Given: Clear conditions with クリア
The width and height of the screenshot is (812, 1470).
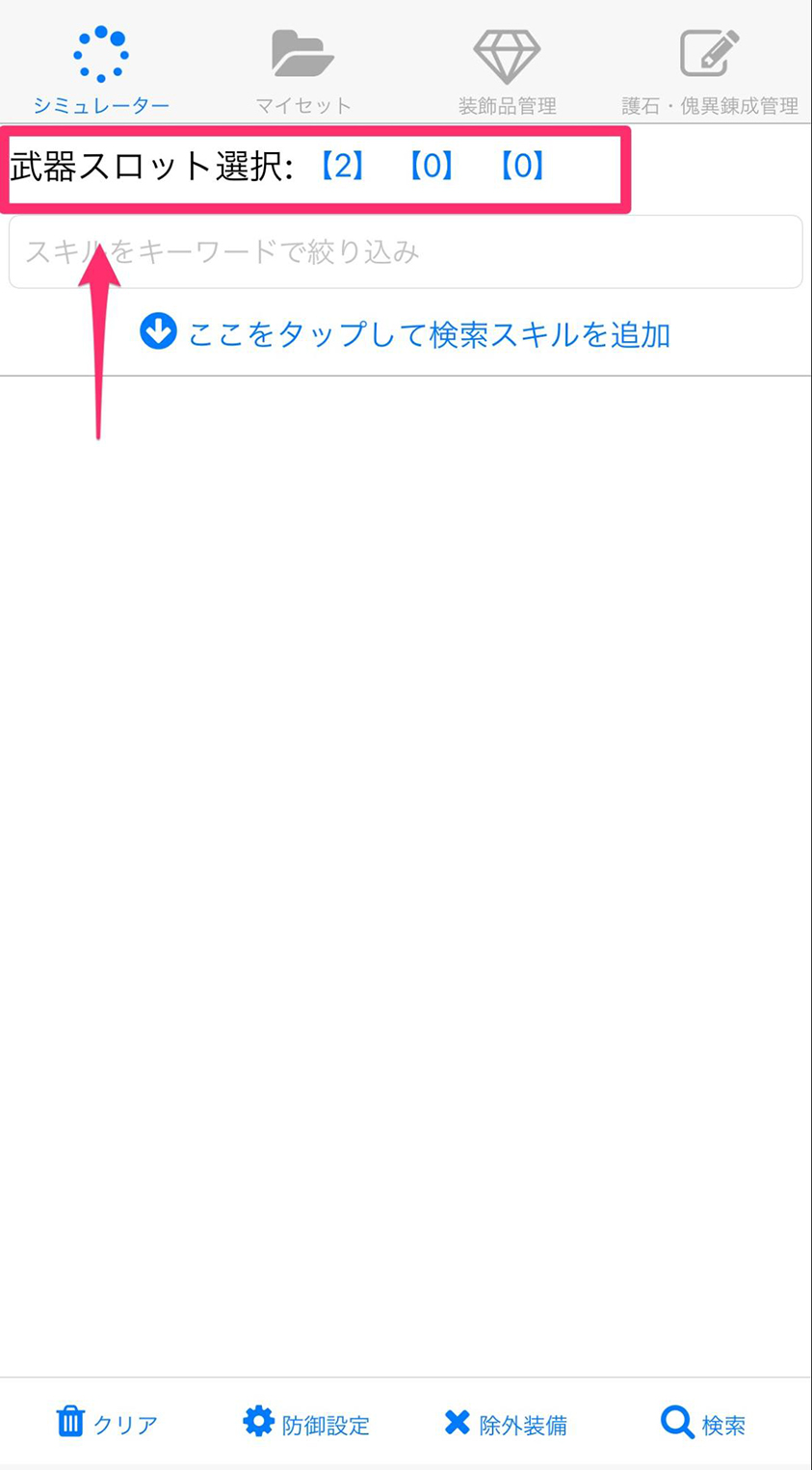Looking at the screenshot, I should pos(107,1423).
